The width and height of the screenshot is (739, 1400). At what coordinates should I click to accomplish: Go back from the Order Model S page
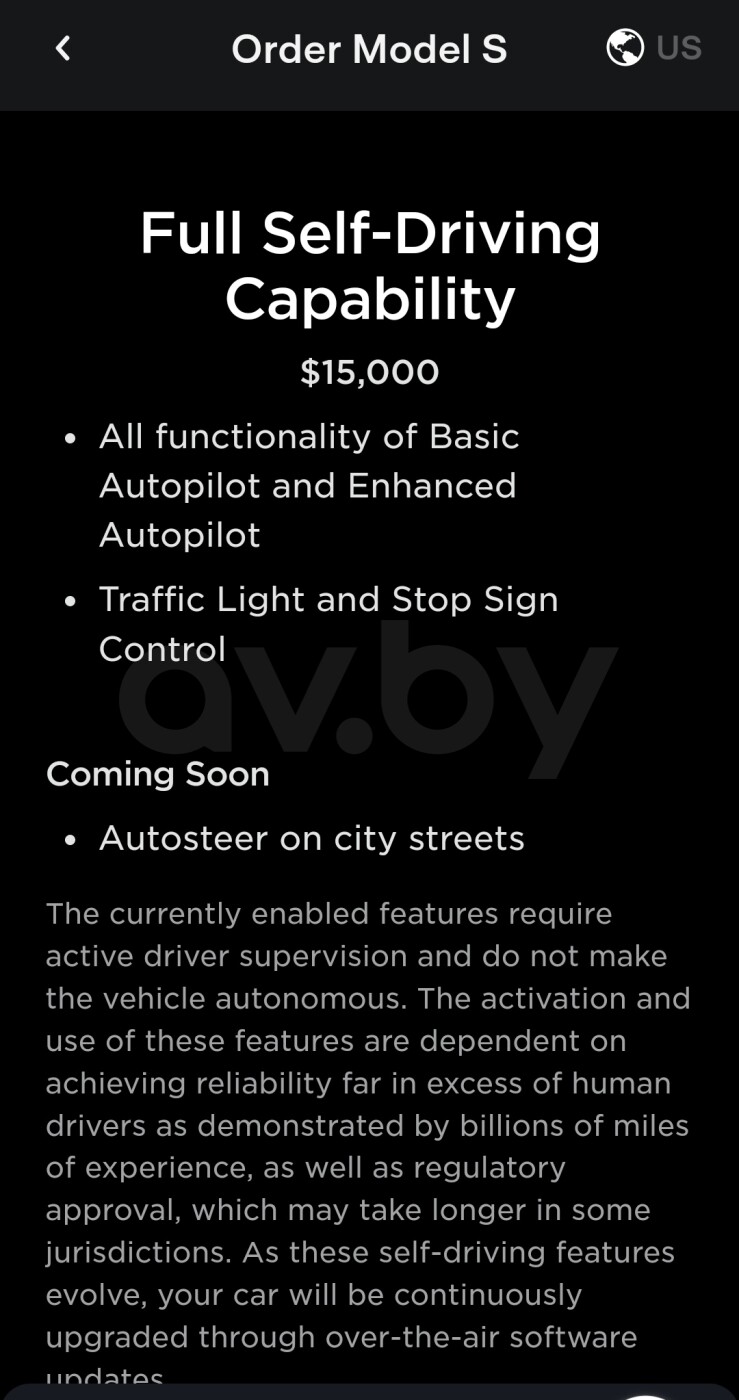[63, 48]
